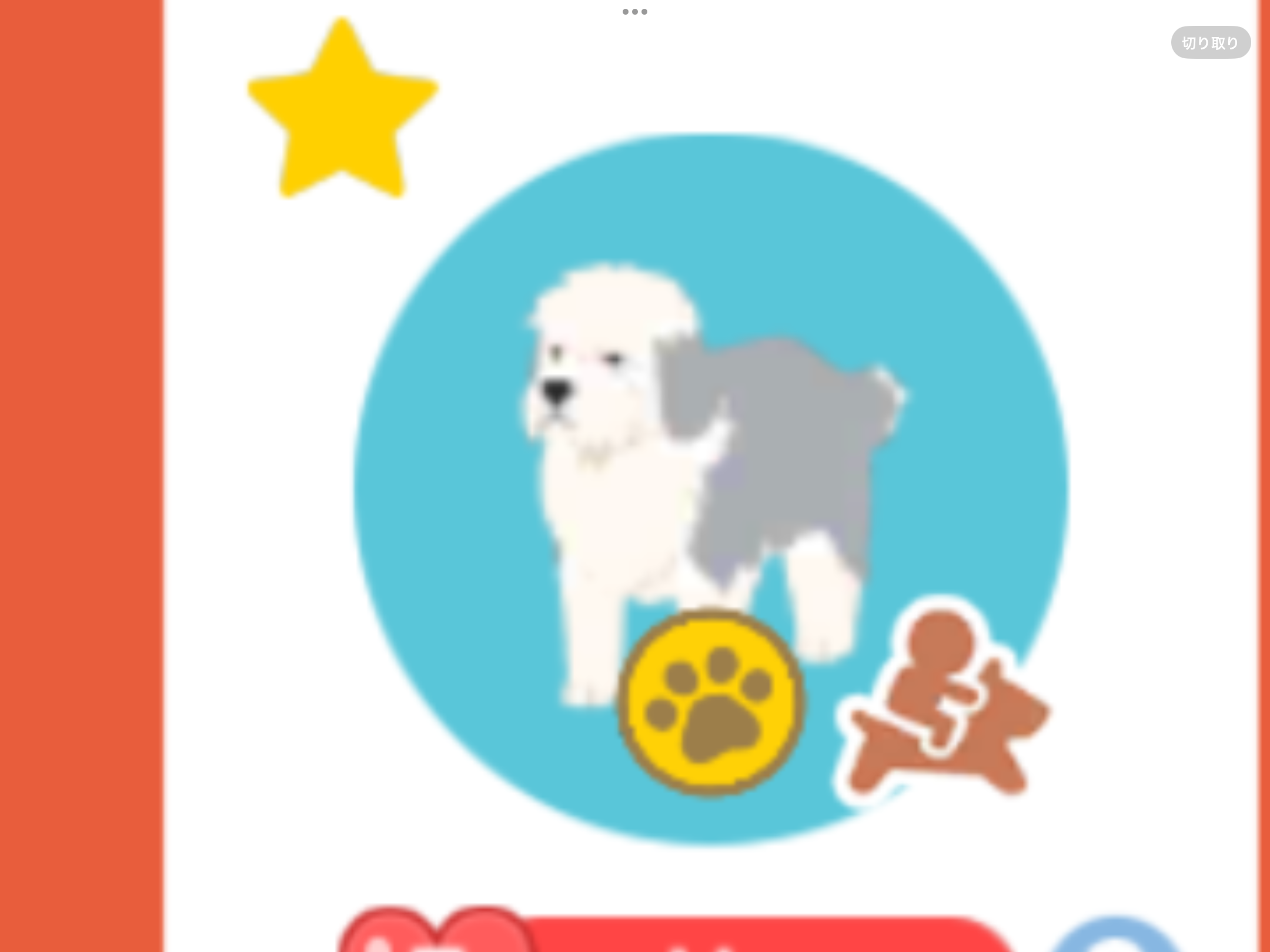
Task: Open the three-dot multitasking menu
Action: point(634,12)
